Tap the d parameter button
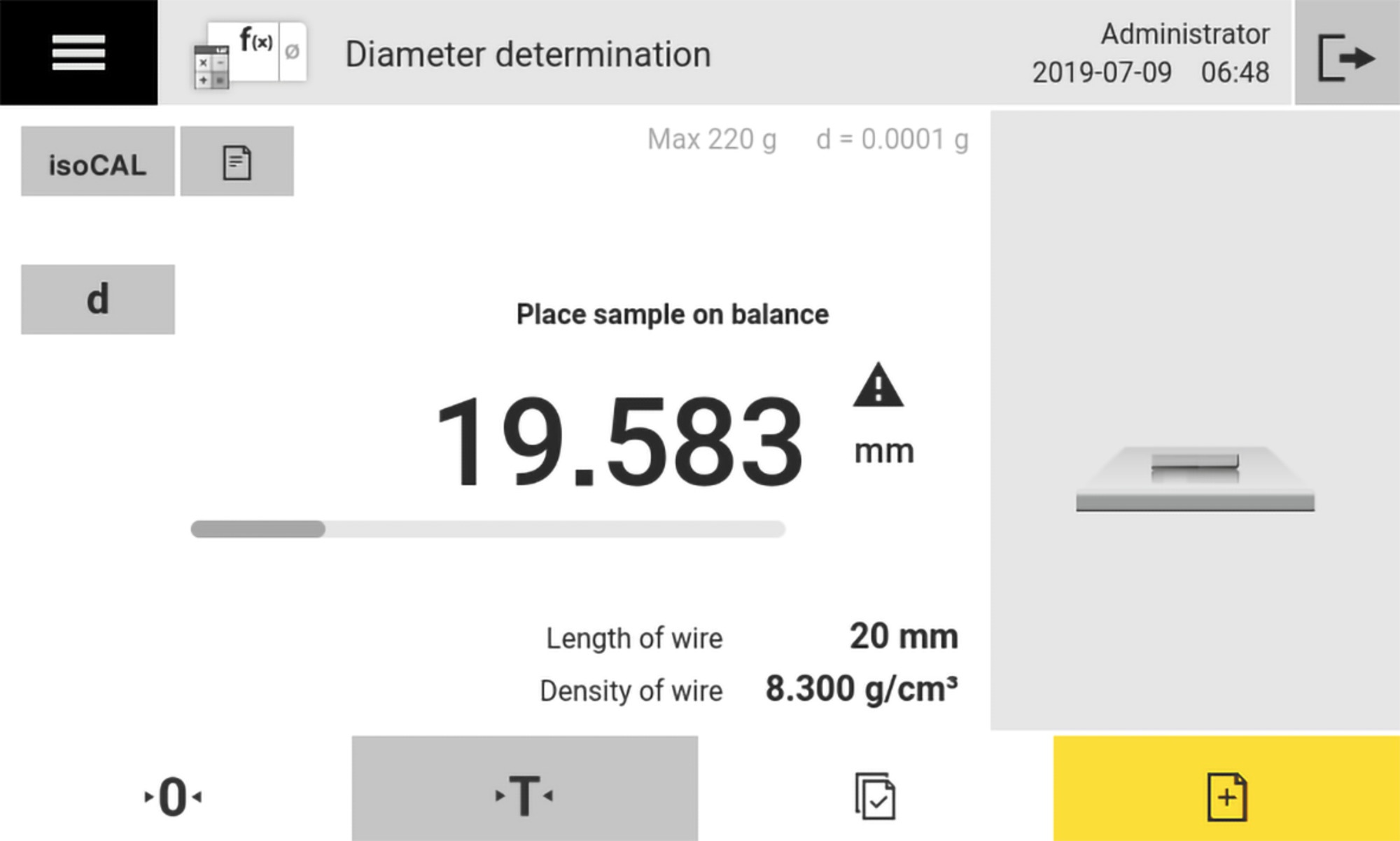1400x841 pixels. coord(98,299)
